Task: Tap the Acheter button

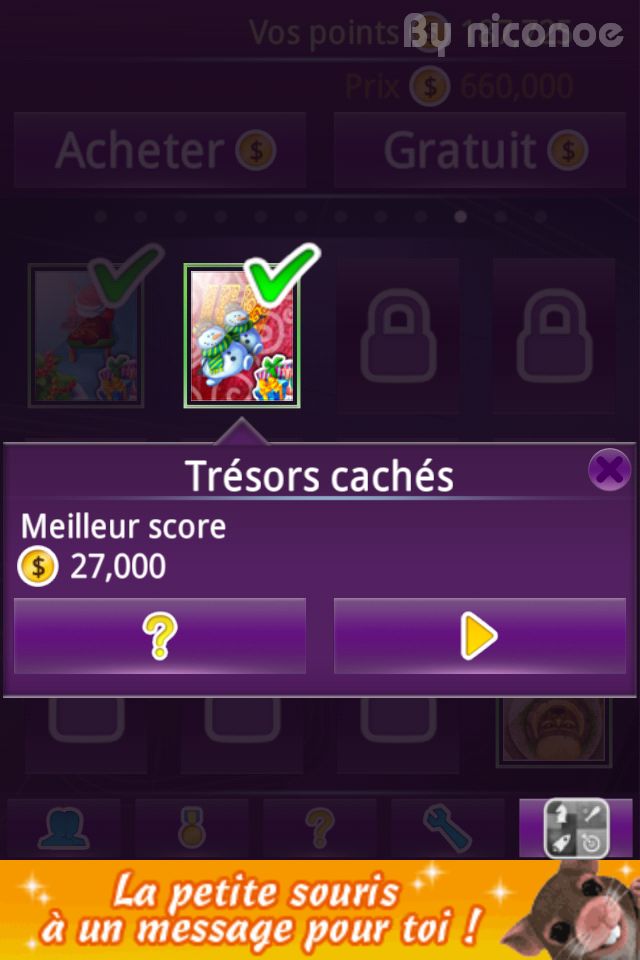Action: 160,150
